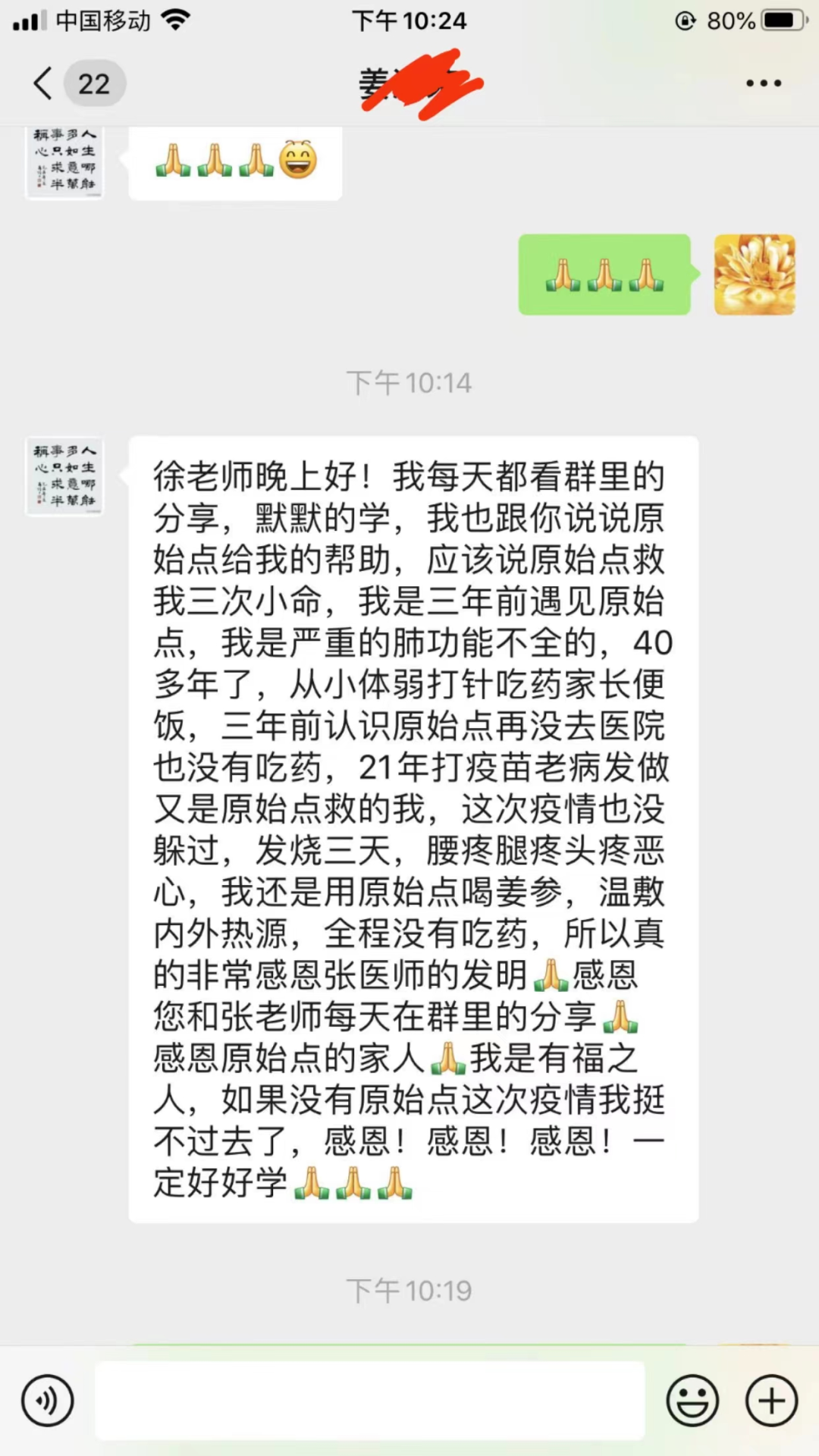The height and width of the screenshot is (1456, 819).
Task: Tap the message text input field
Action: coord(369,1401)
